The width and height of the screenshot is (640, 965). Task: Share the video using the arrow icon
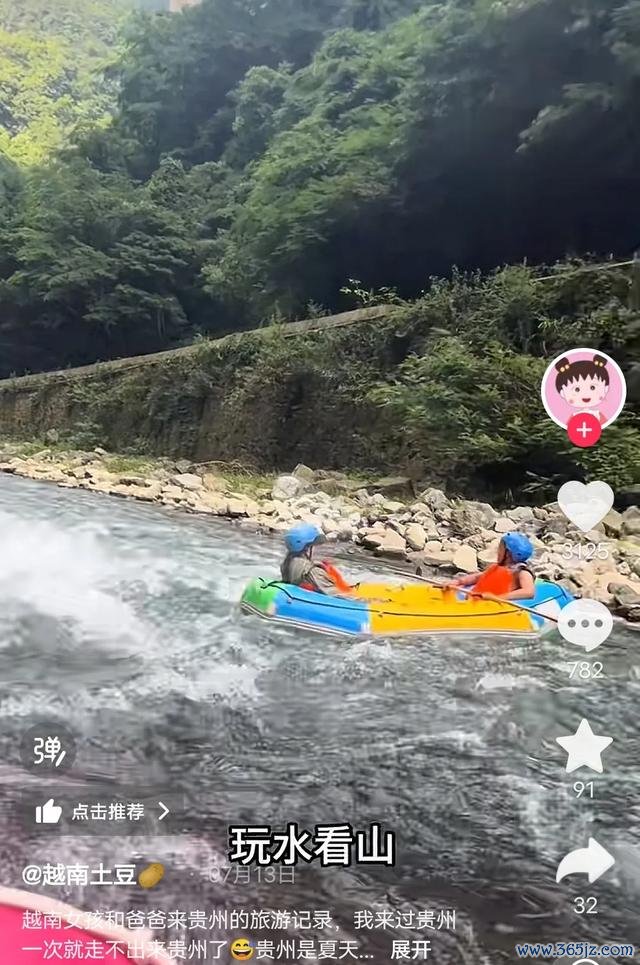[x=585, y=862]
